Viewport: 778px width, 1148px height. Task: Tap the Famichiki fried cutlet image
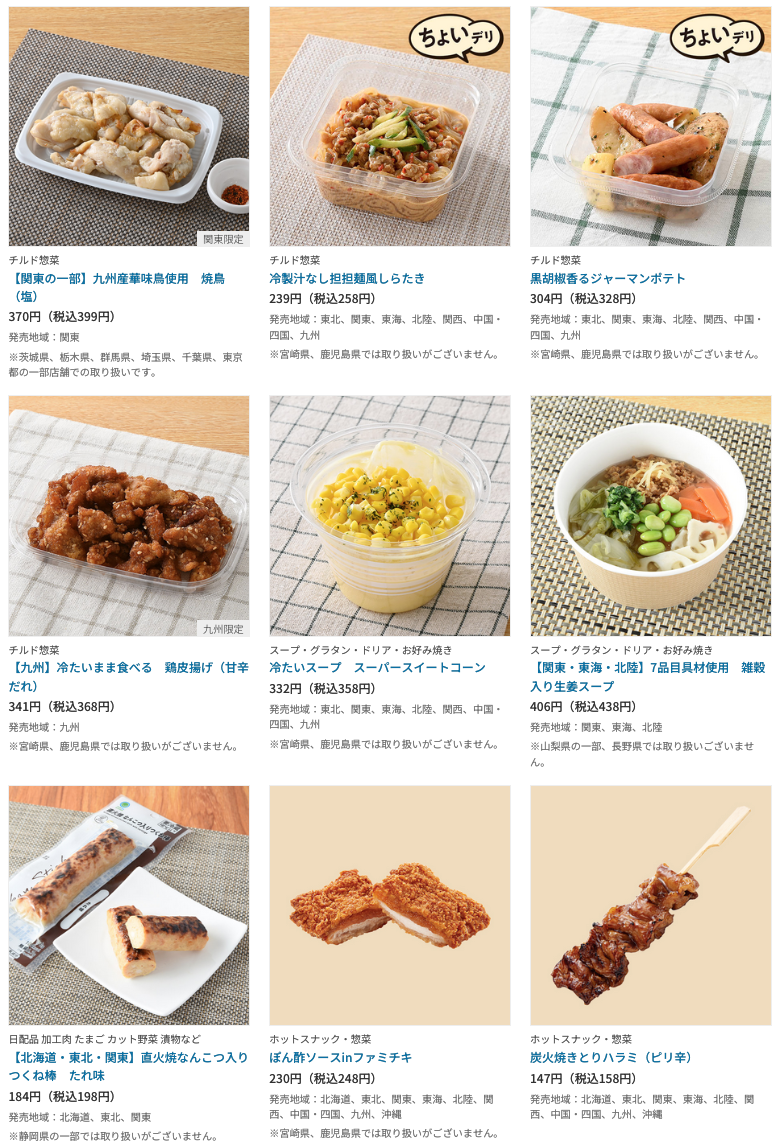click(389, 905)
